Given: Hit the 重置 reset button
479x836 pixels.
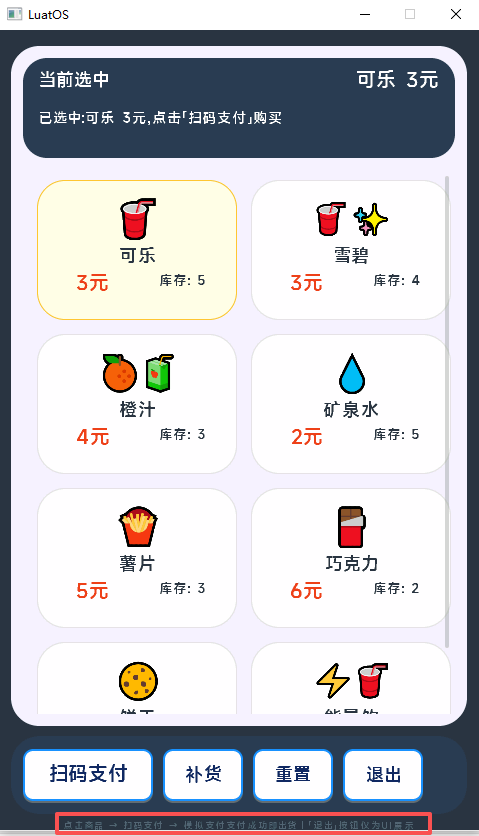Looking at the screenshot, I should (x=293, y=775).
